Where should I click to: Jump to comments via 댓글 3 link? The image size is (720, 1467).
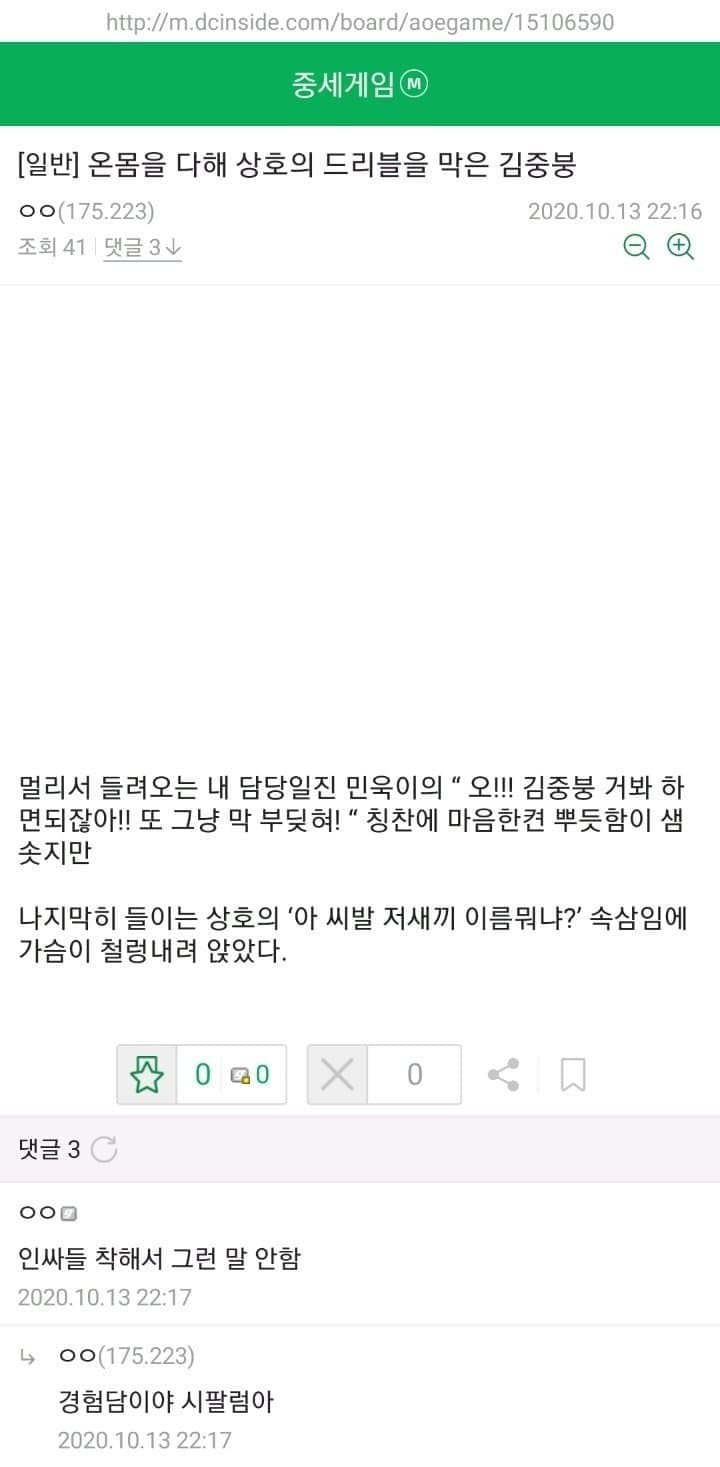click(x=143, y=247)
